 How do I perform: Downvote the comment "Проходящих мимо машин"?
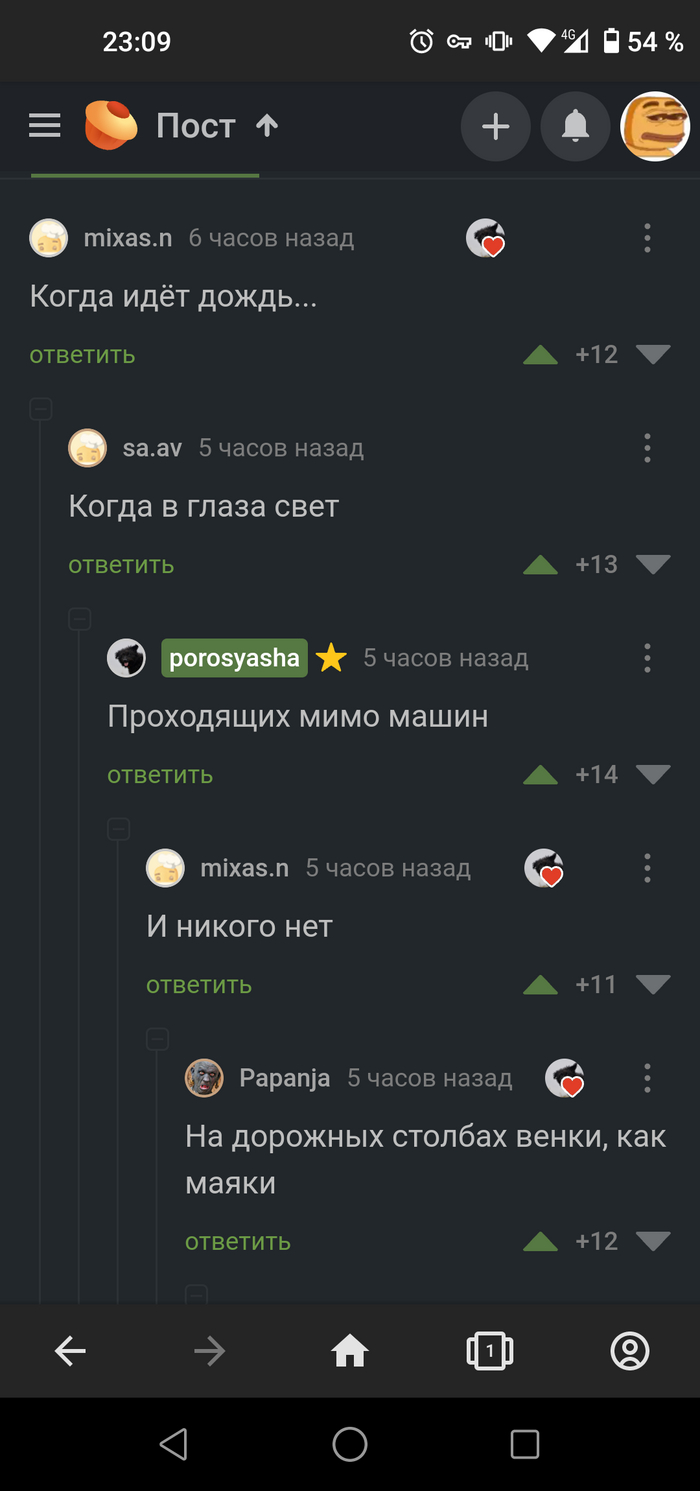point(653,774)
